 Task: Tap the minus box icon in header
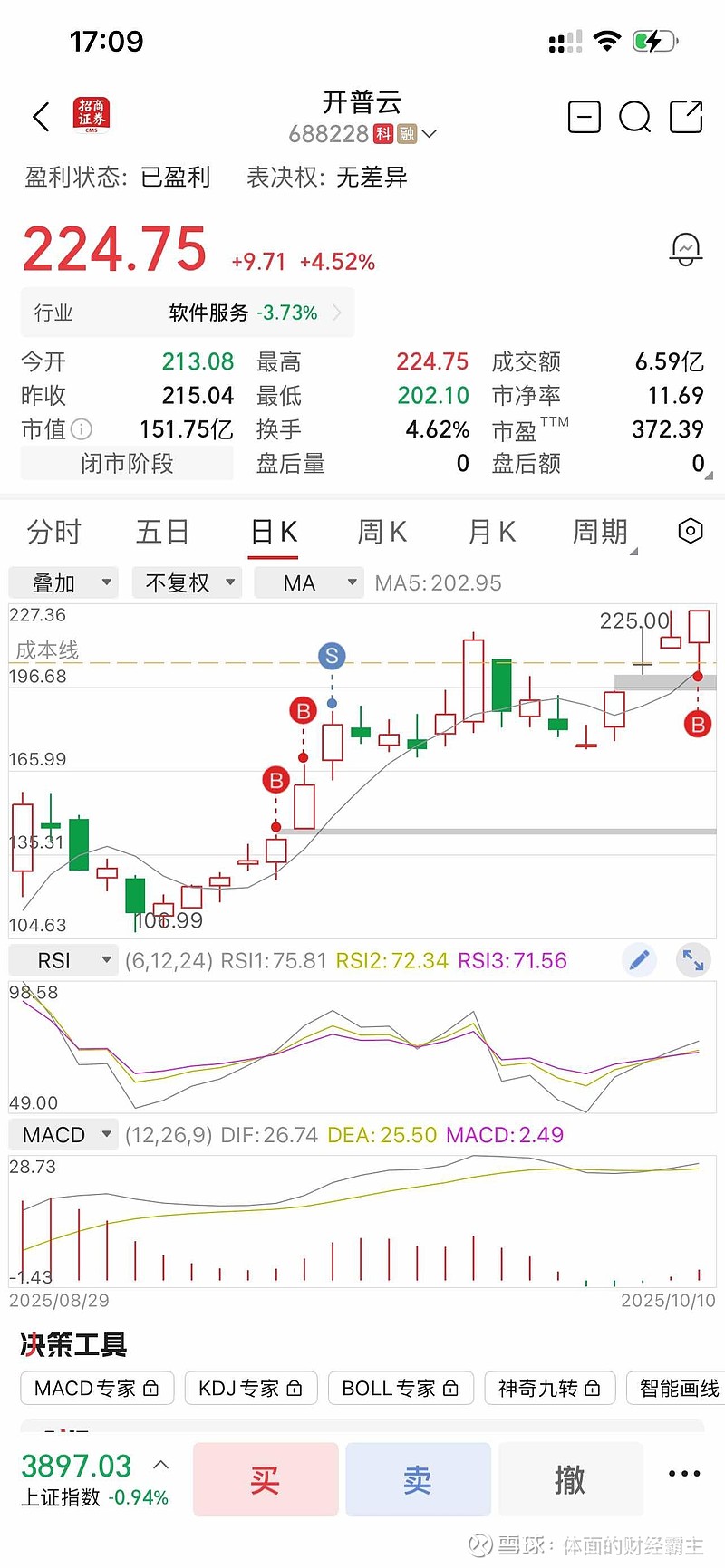coord(584,117)
